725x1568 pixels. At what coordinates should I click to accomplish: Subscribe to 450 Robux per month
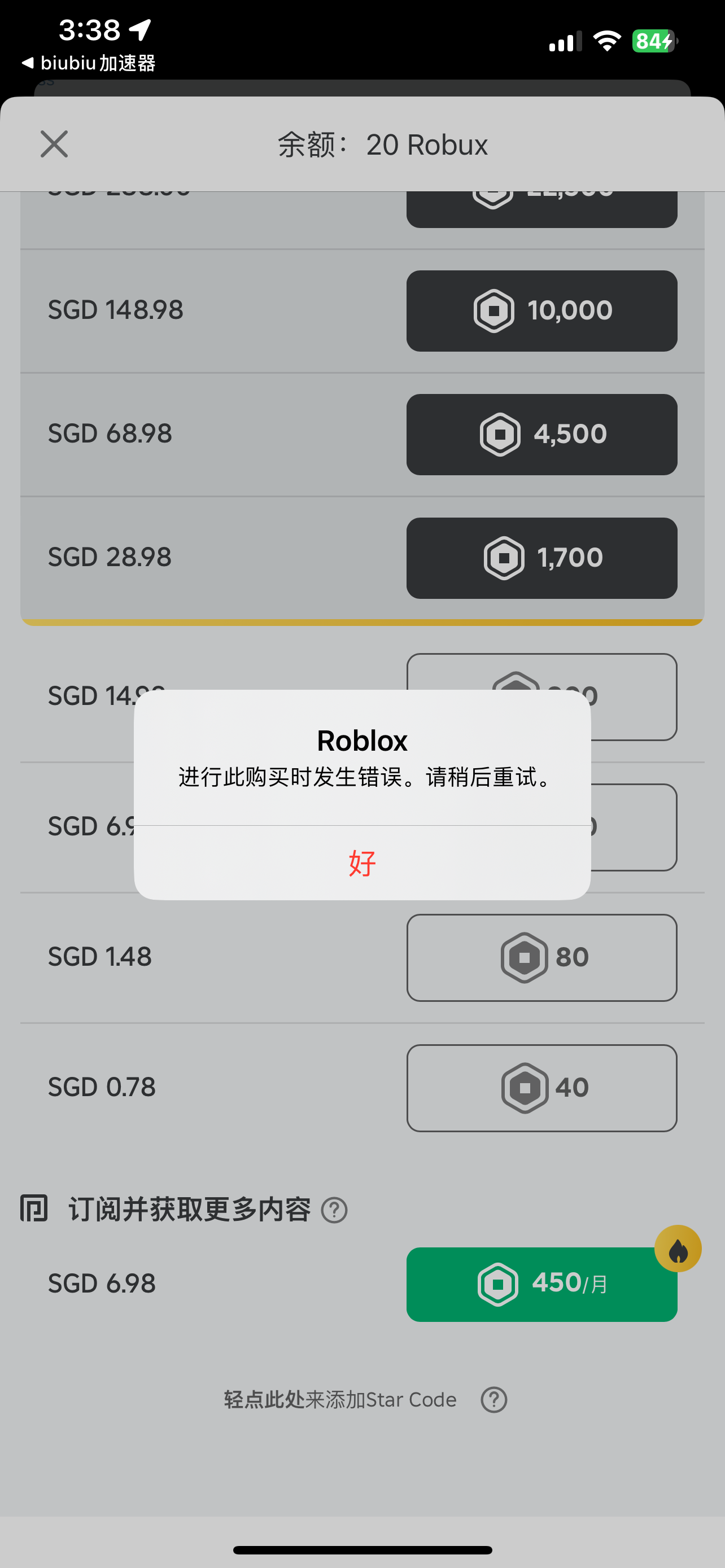point(541,1283)
